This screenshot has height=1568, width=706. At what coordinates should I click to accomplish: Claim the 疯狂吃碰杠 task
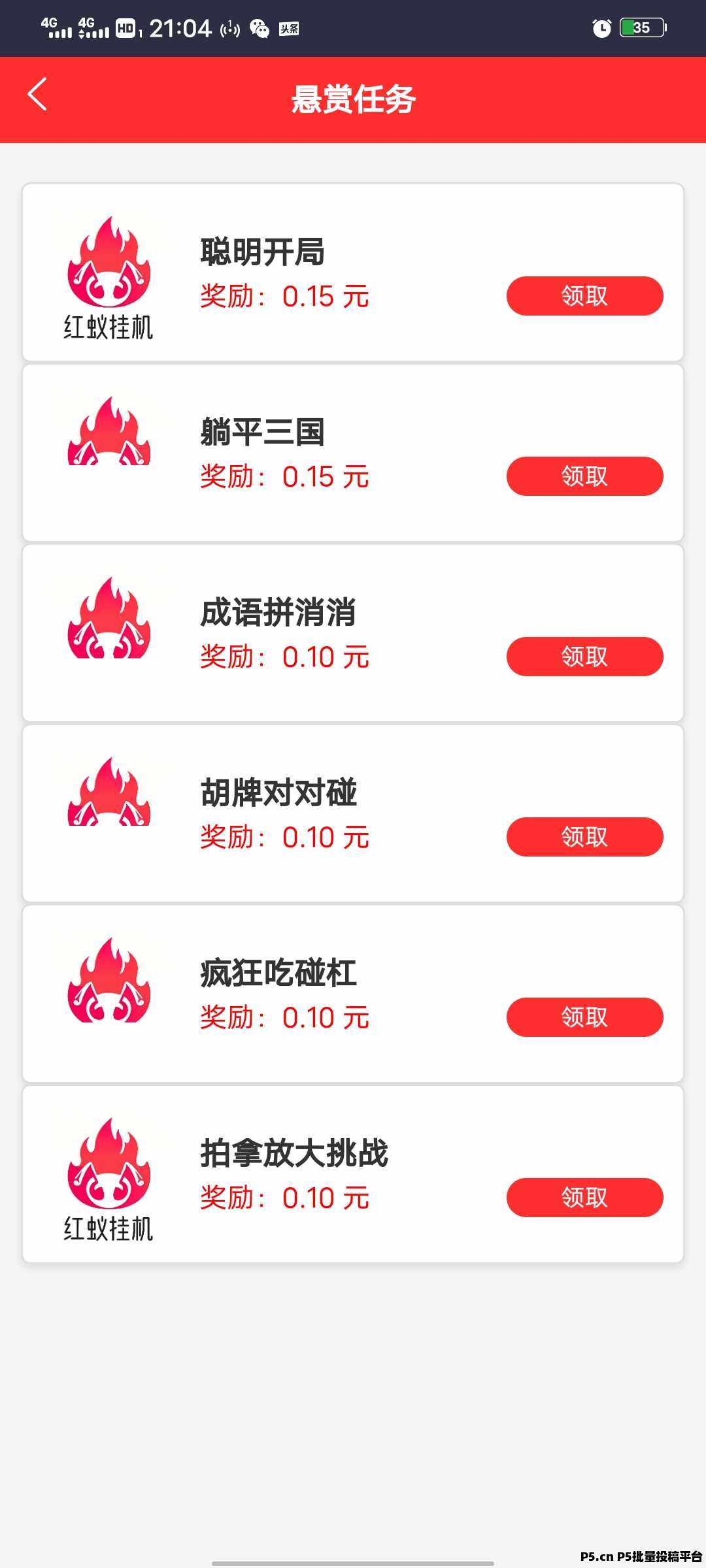[x=584, y=1017]
